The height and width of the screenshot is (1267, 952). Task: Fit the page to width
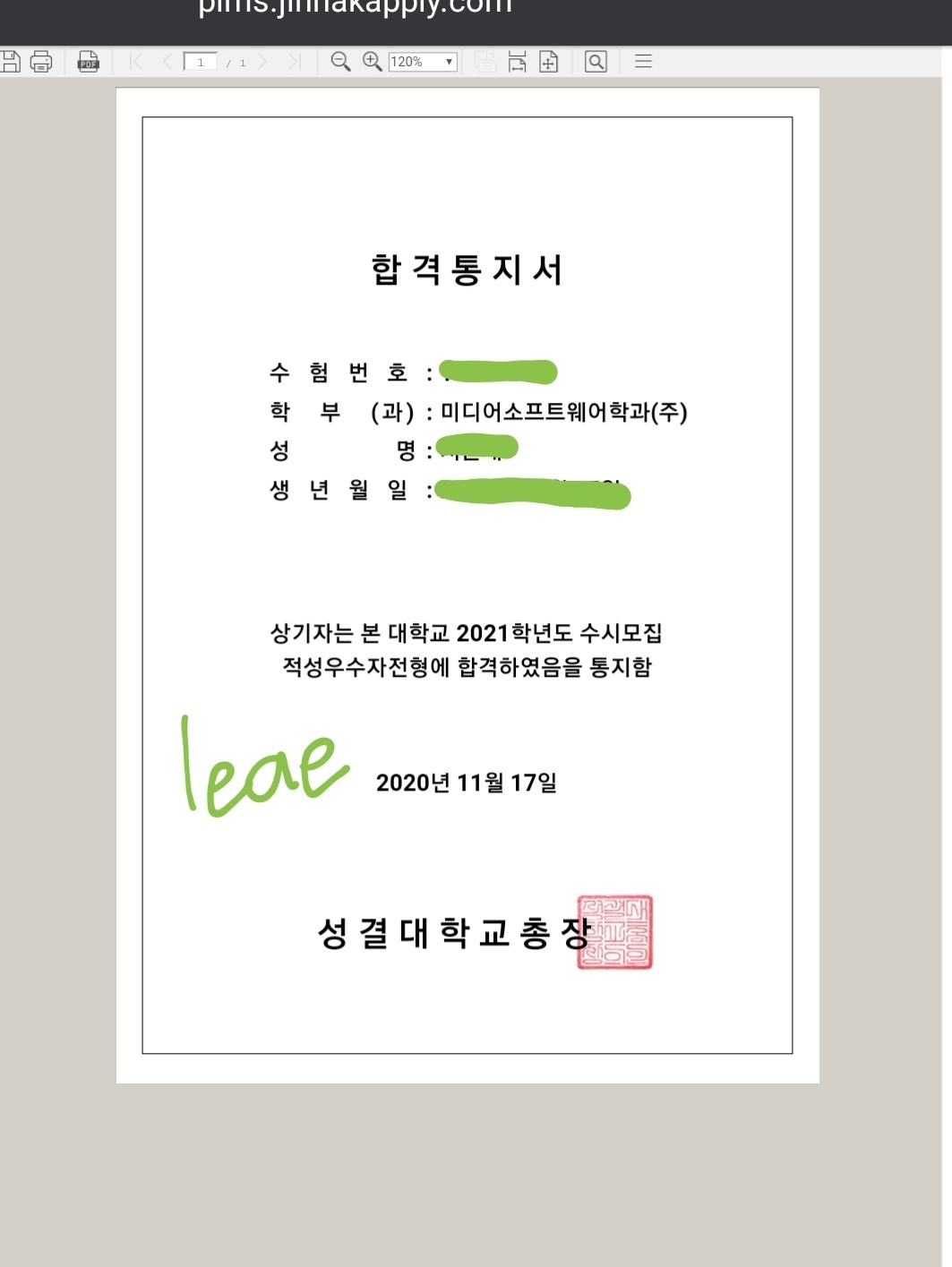coord(517,62)
